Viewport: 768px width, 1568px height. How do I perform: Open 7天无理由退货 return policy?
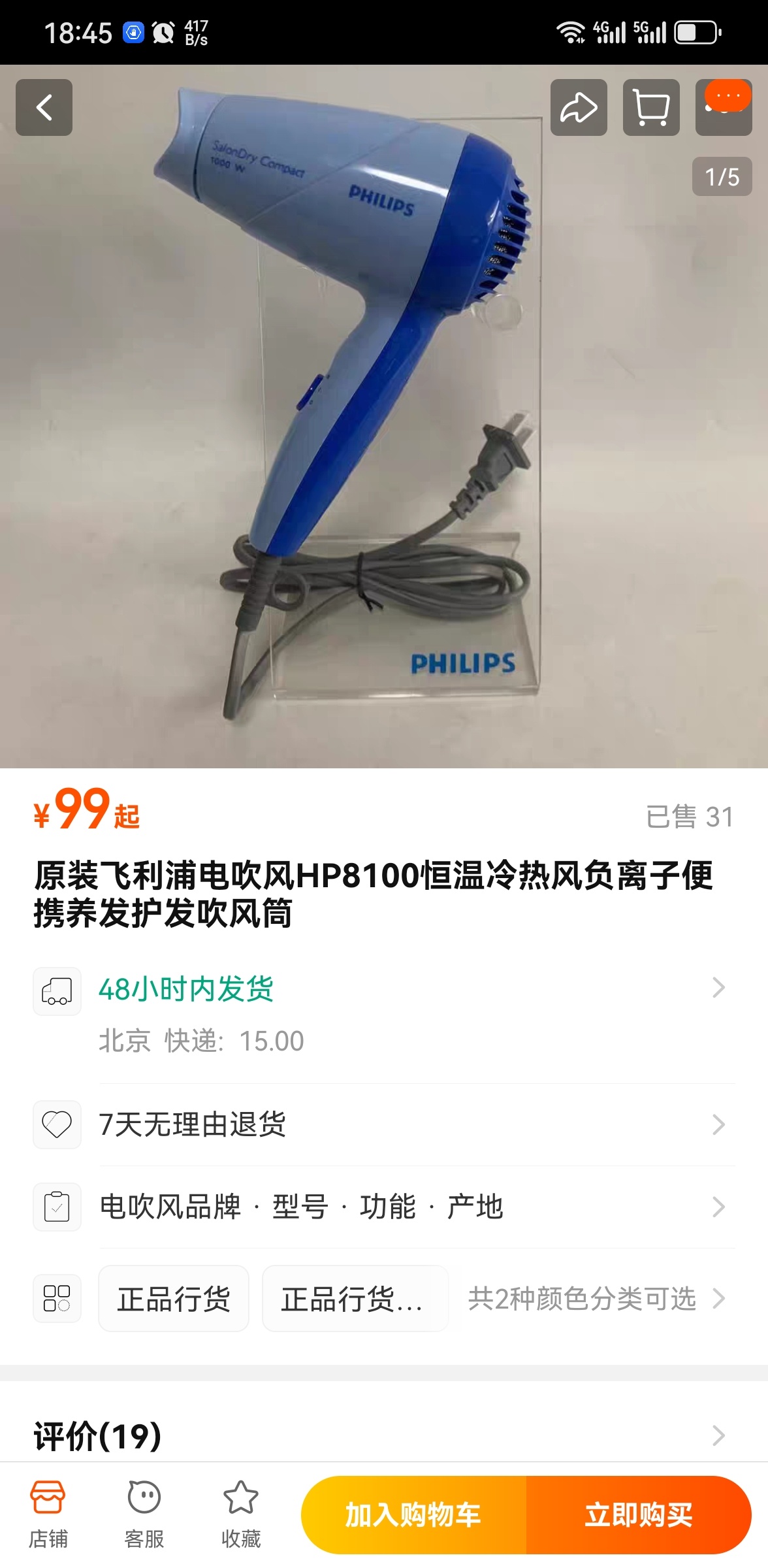pyautogui.click(x=411, y=1124)
